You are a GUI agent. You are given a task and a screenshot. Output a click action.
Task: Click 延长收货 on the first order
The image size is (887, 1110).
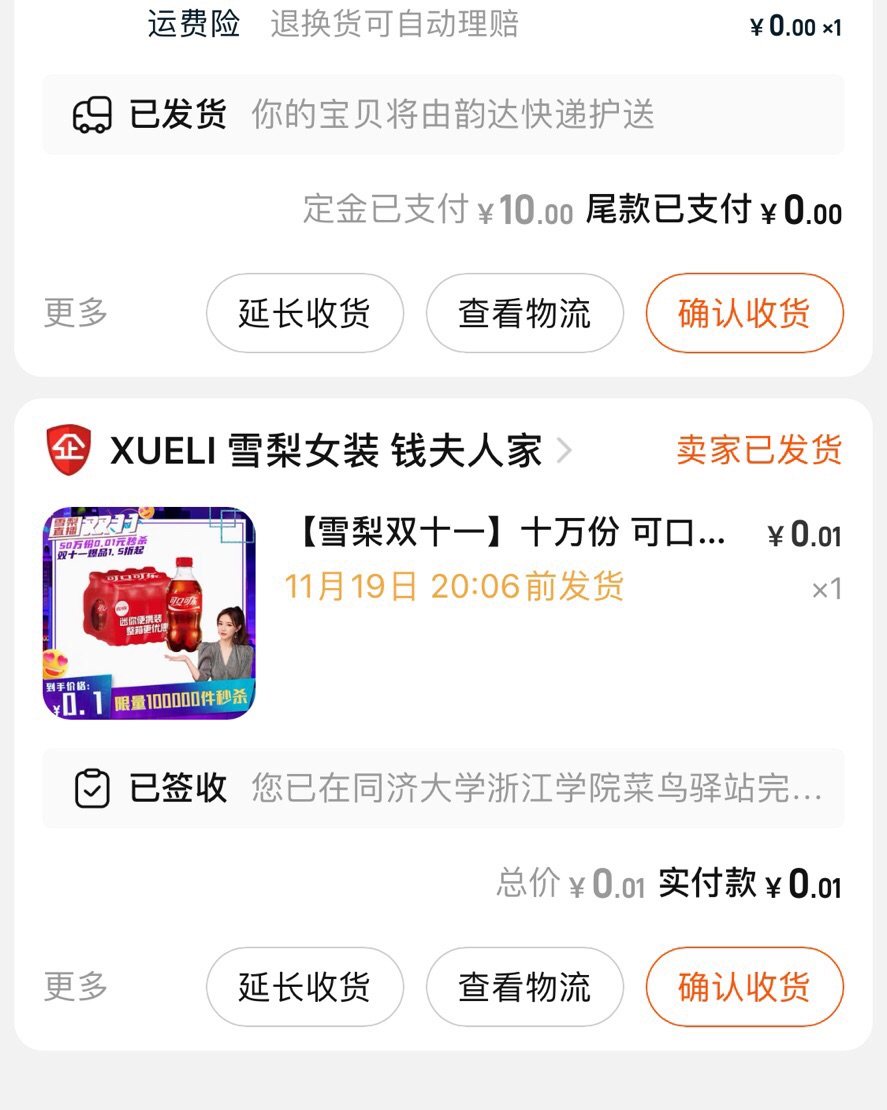[304, 313]
